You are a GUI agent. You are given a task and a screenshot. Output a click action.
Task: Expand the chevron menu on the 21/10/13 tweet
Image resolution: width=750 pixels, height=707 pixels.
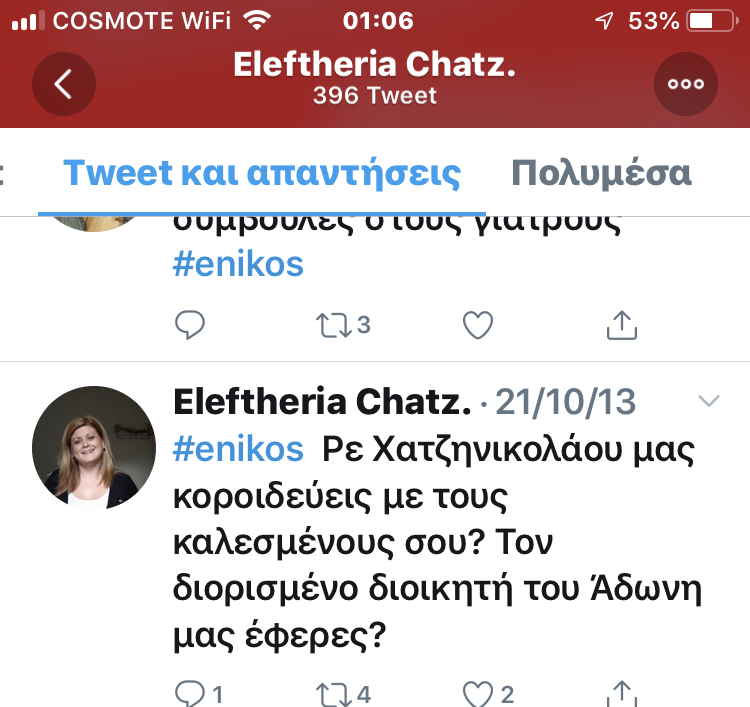708,402
